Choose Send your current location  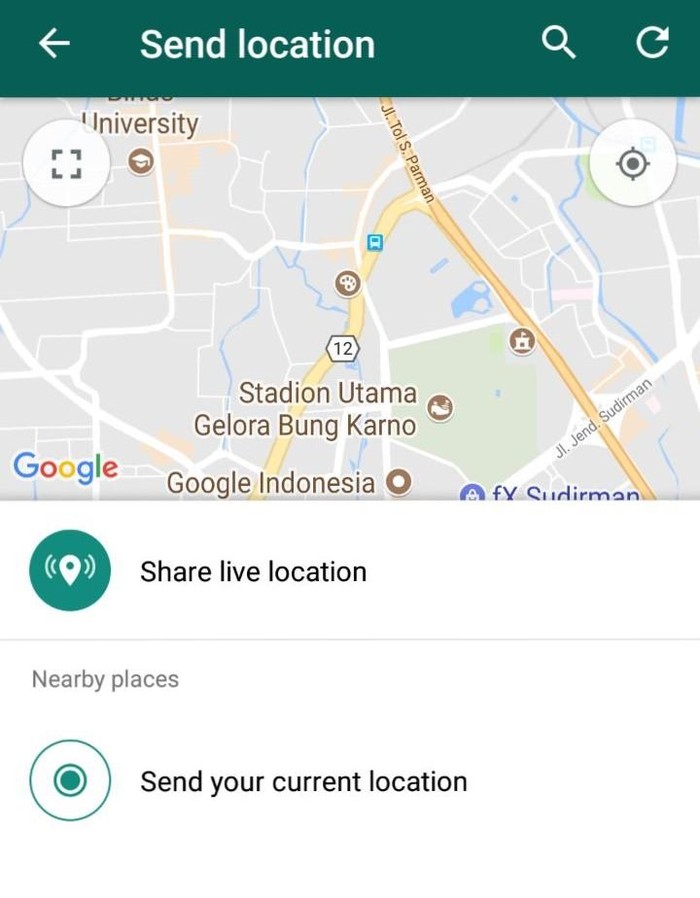(x=303, y=781)
